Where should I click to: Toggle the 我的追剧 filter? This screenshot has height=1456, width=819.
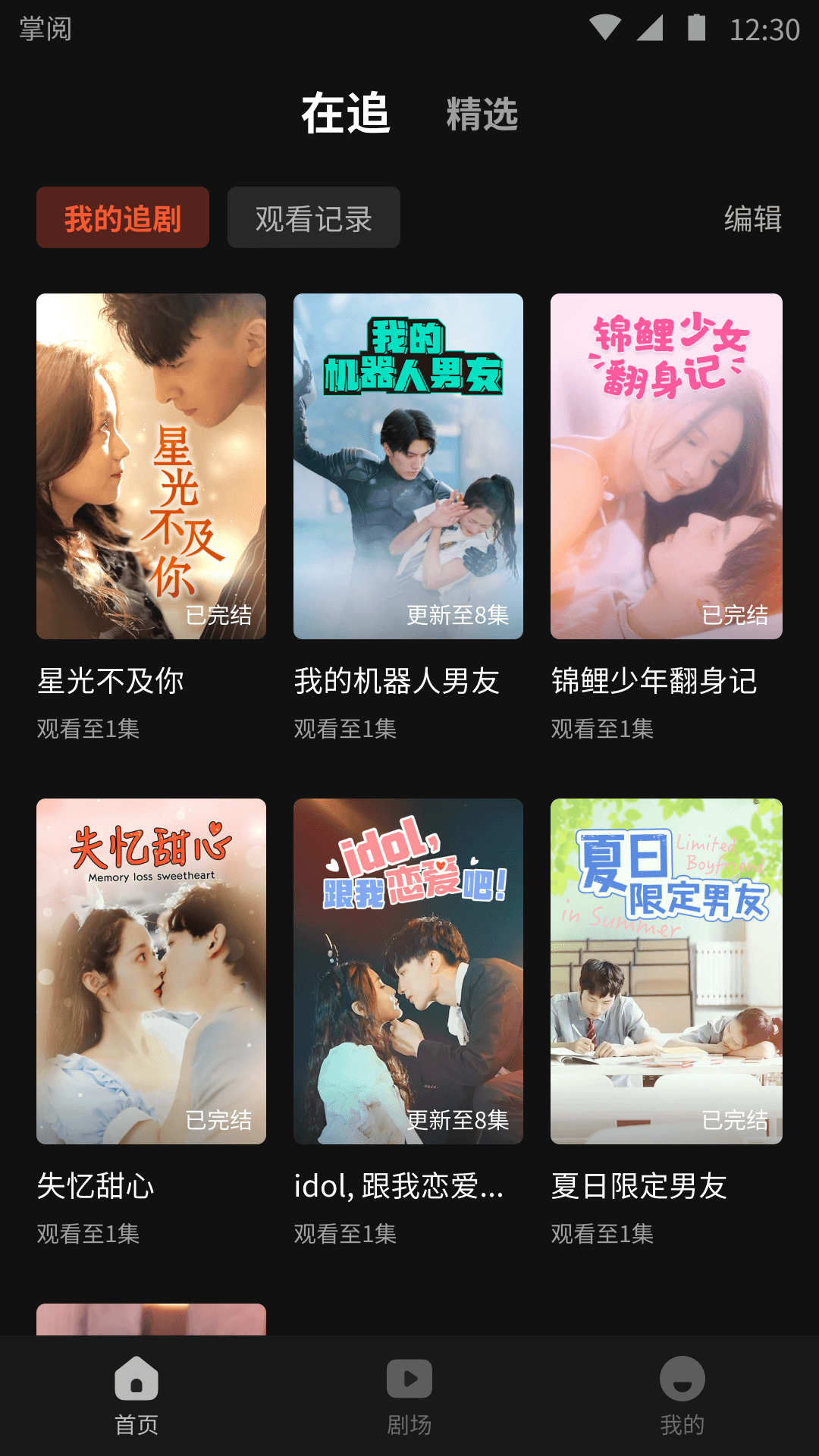pyautogui.click(x=122, y=218)
